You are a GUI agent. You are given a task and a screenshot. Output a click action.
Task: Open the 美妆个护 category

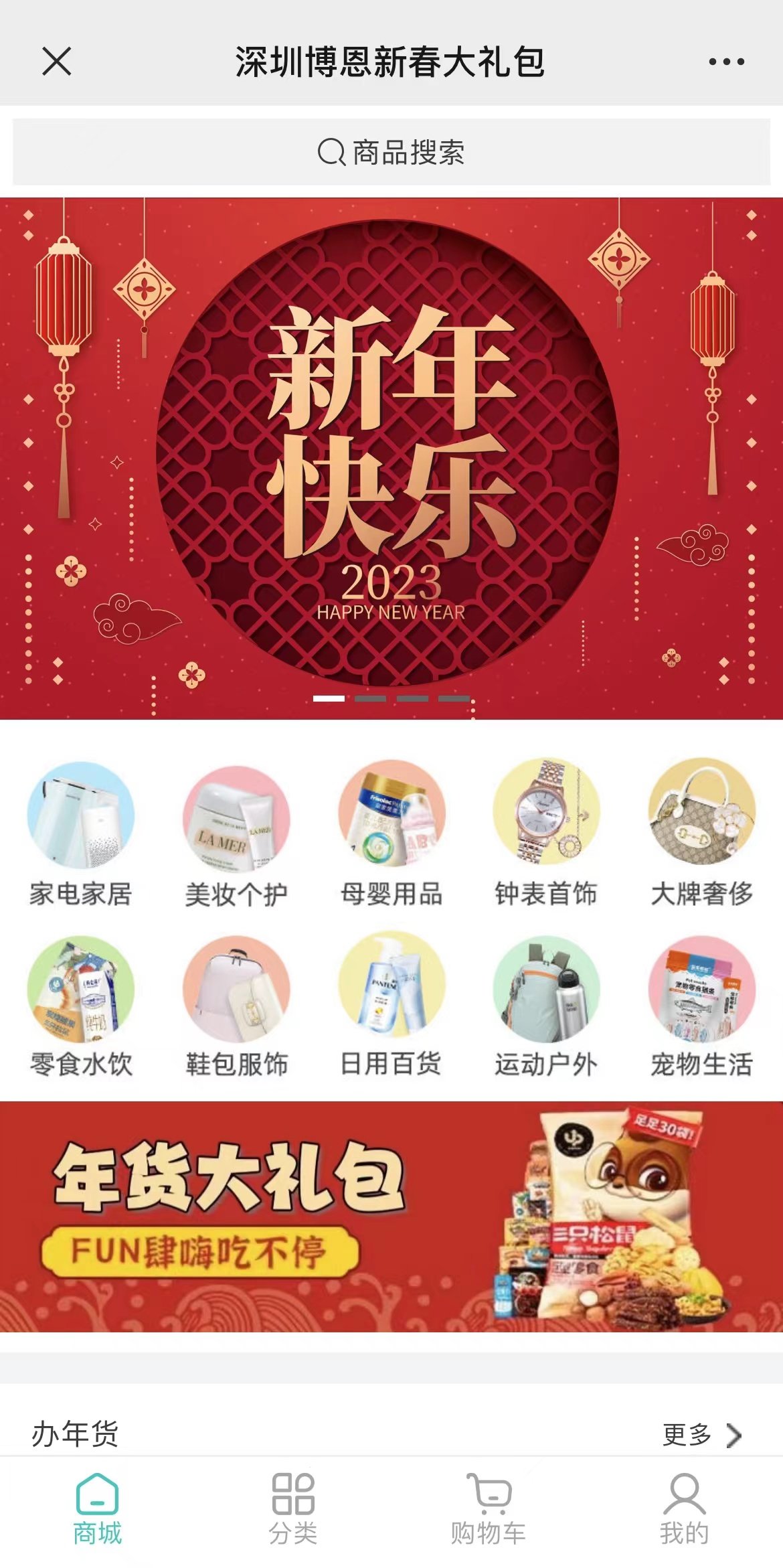(236, 833)
